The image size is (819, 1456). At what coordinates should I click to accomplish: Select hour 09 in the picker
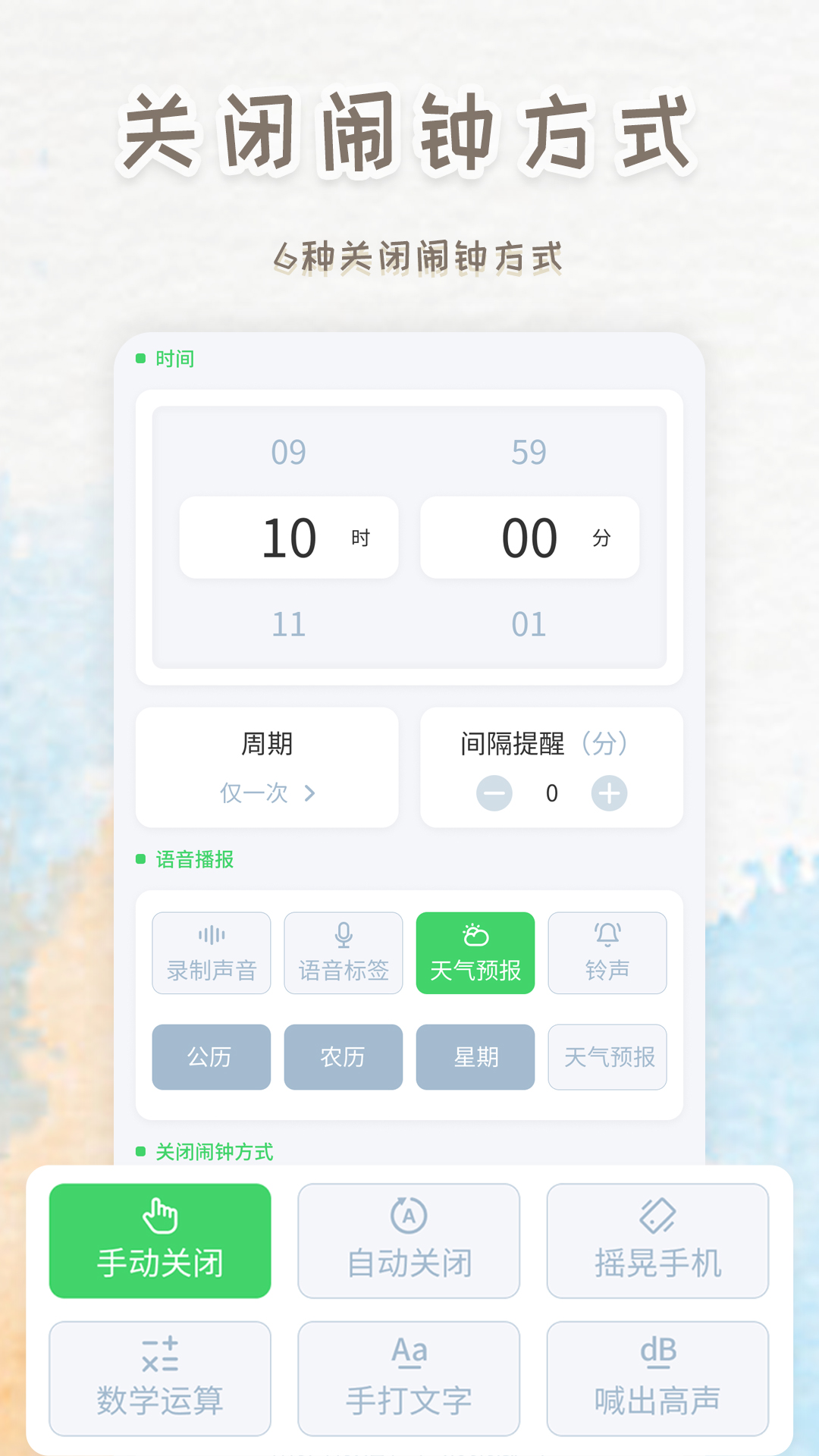pos(289,451)
